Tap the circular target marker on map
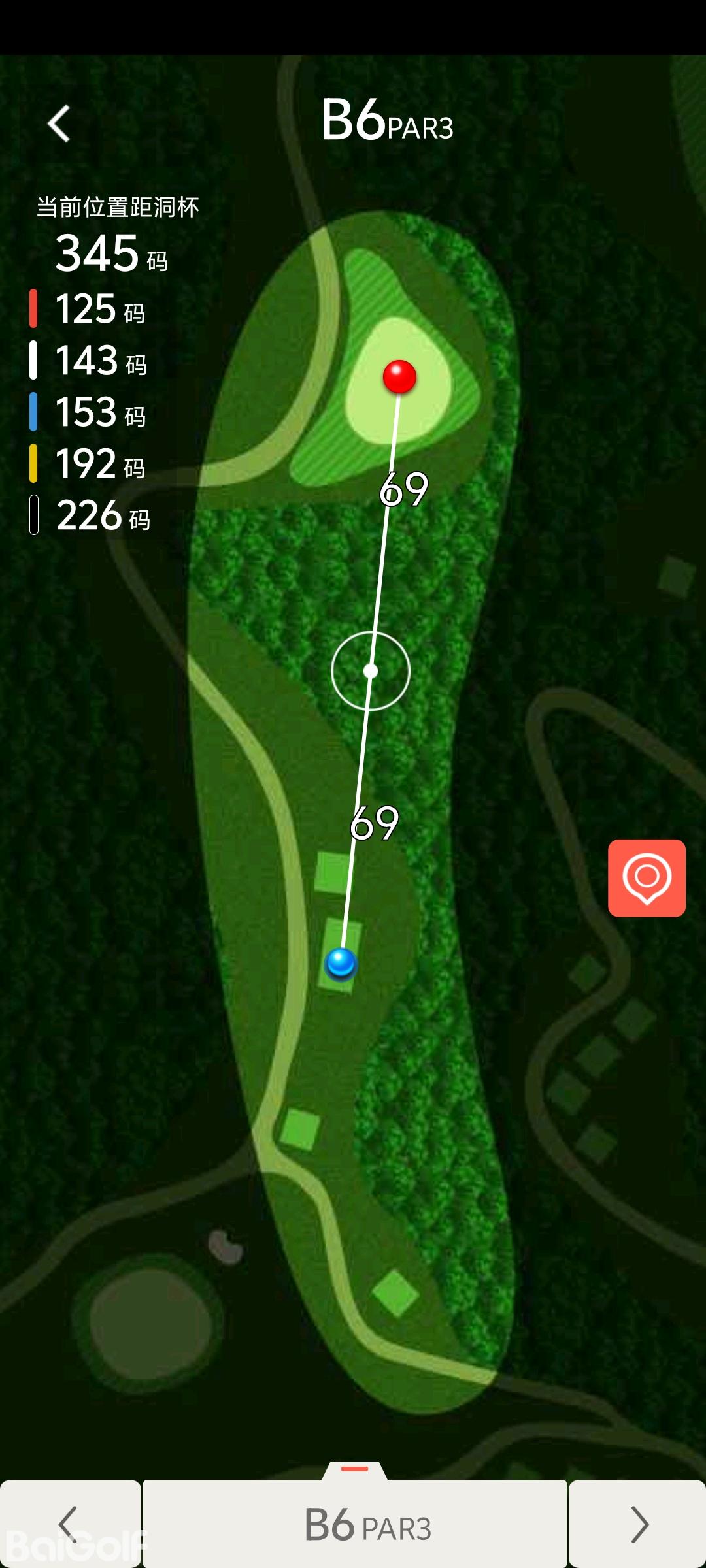Screen dimensions: 706x1568 click(371, 671)
